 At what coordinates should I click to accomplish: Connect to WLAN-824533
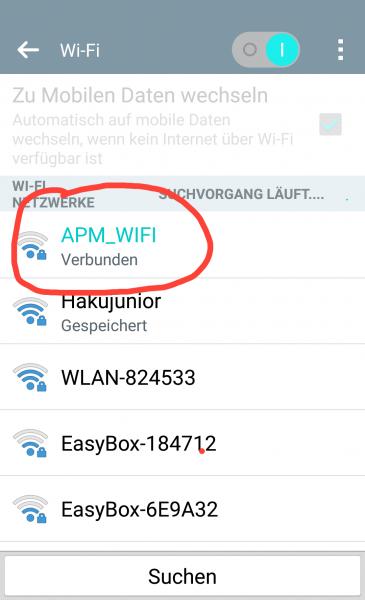click(x=182, y=377)
